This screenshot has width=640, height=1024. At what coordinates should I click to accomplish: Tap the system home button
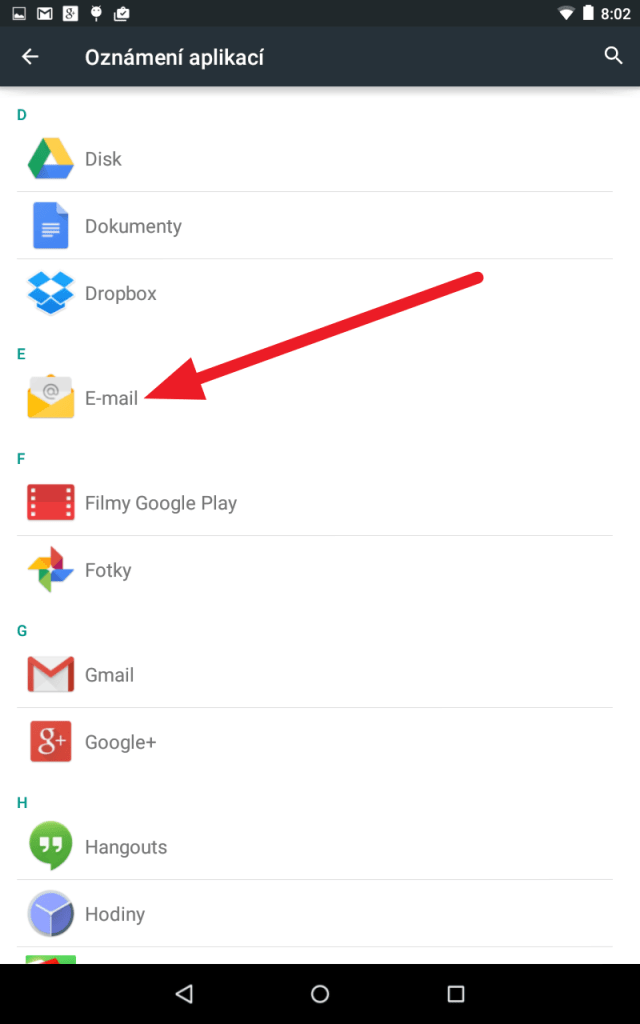320,994
